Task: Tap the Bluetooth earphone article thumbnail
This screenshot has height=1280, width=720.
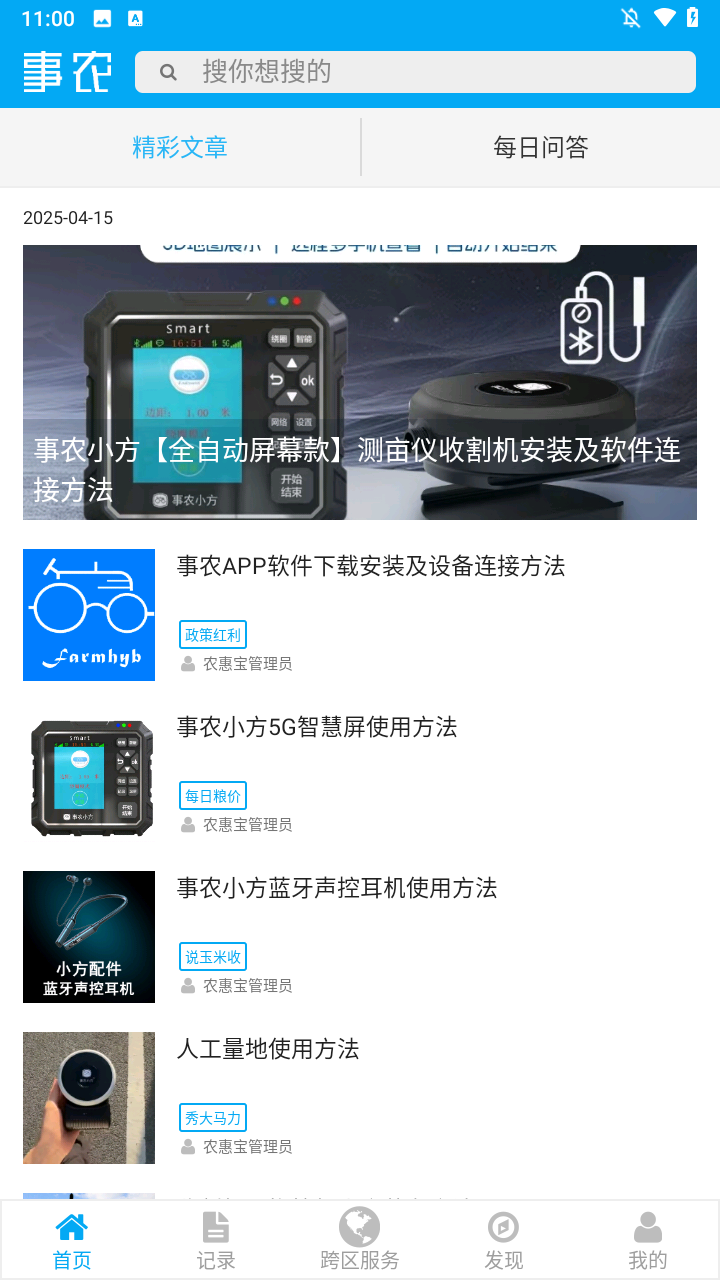Action: click(x=88, y=937)
